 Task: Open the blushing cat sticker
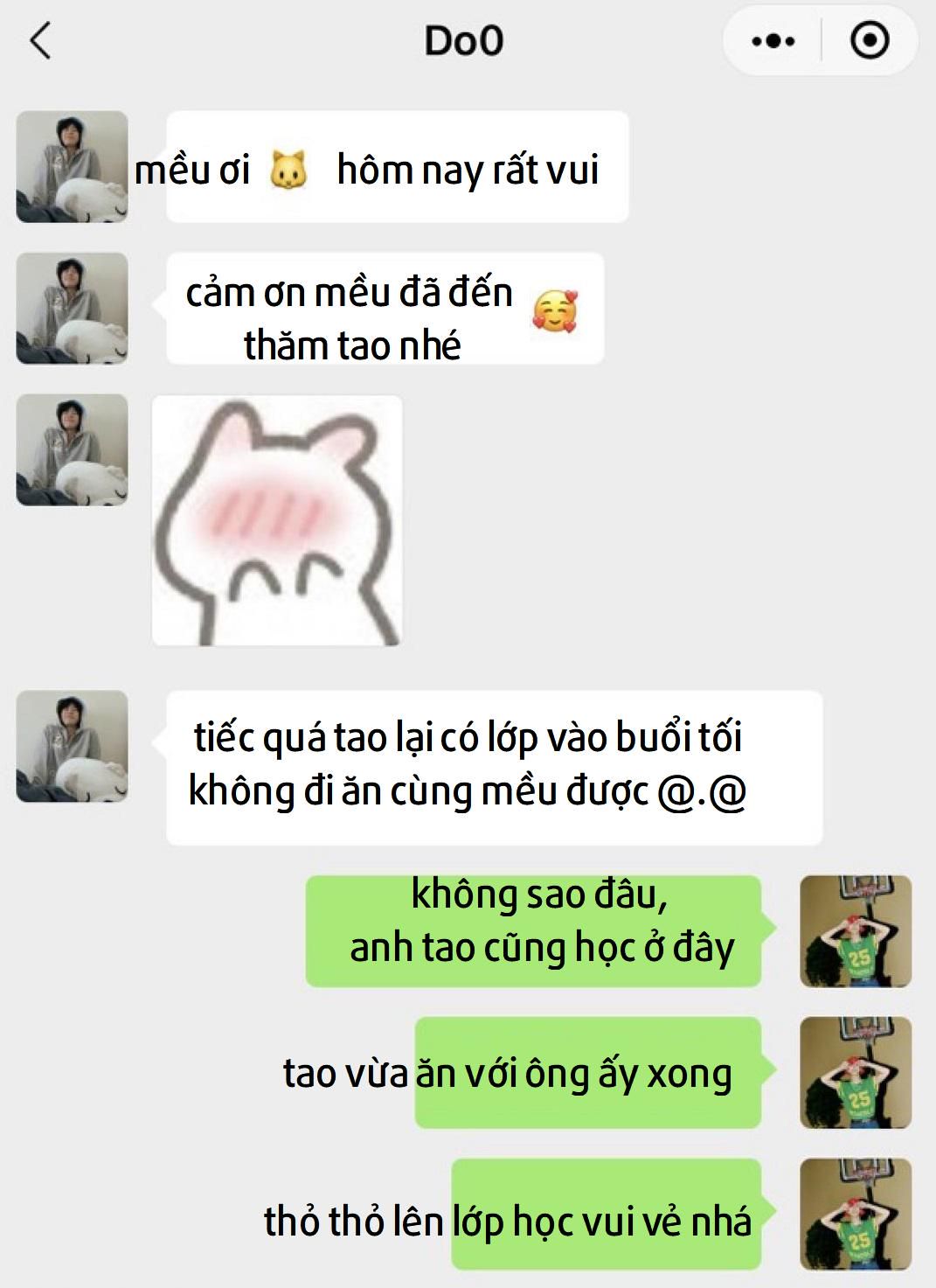(x=277, y=520)
